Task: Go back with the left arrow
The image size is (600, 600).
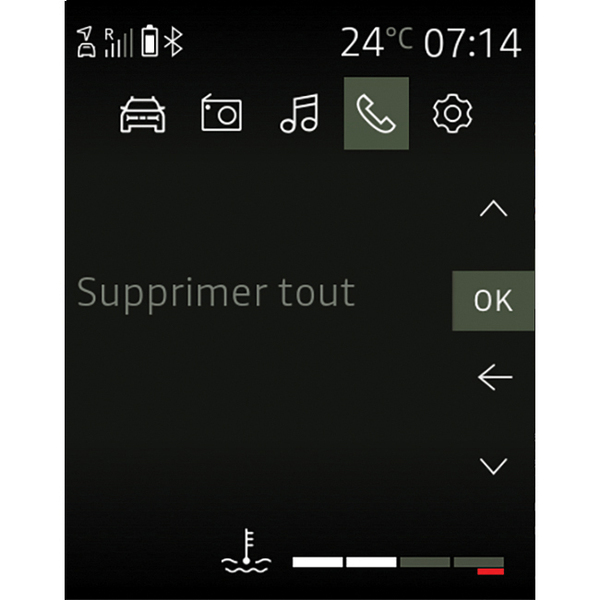Action: click(x=494, y=377)
